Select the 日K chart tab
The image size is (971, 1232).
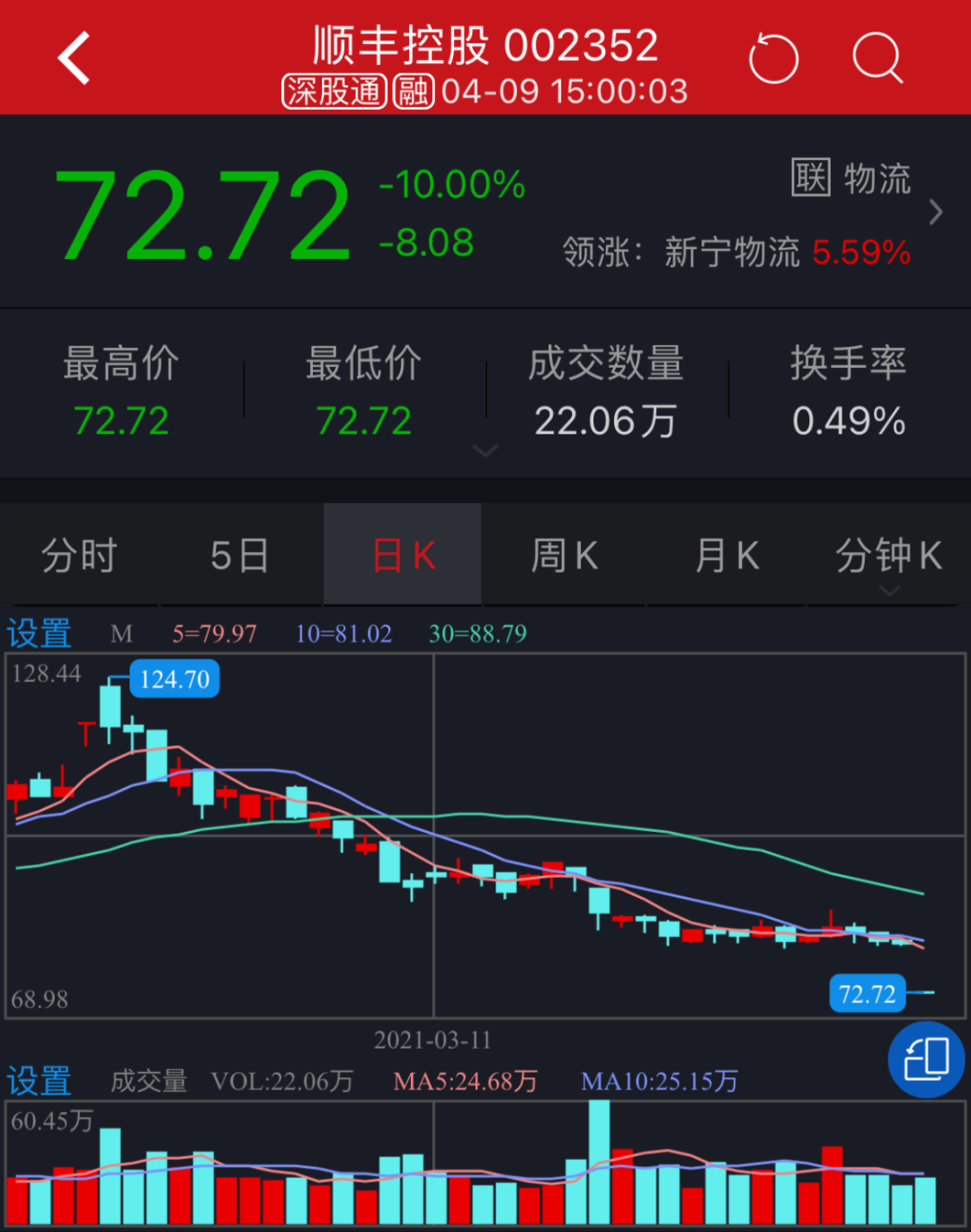click(403, 556)
